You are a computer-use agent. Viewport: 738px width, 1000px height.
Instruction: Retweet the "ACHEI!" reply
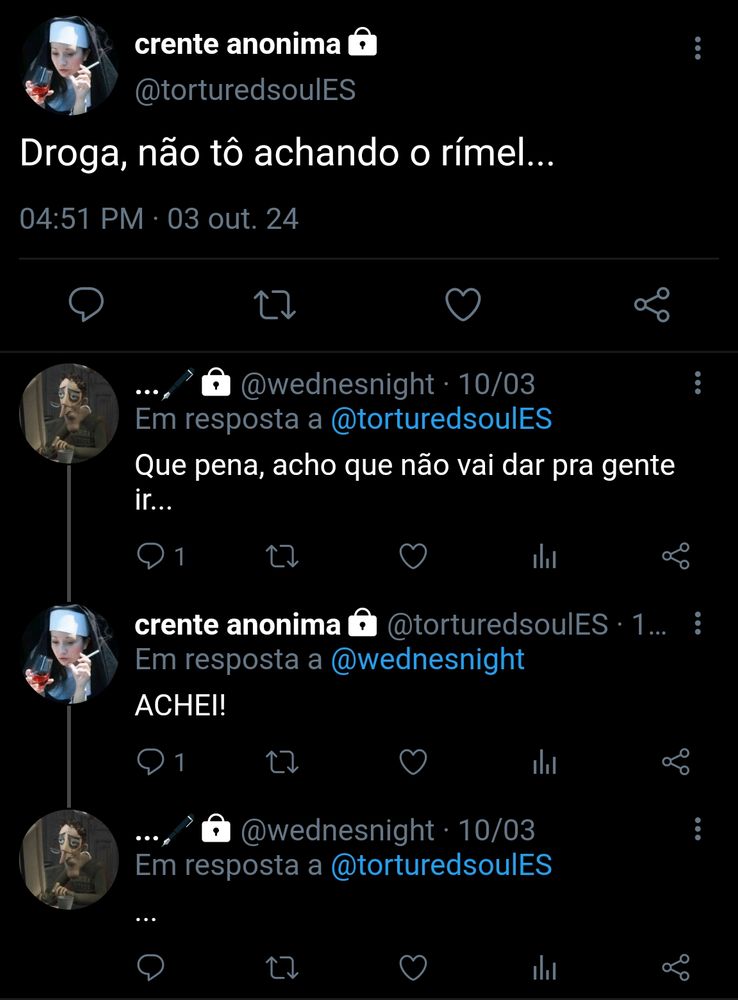[x=283, y=763]
